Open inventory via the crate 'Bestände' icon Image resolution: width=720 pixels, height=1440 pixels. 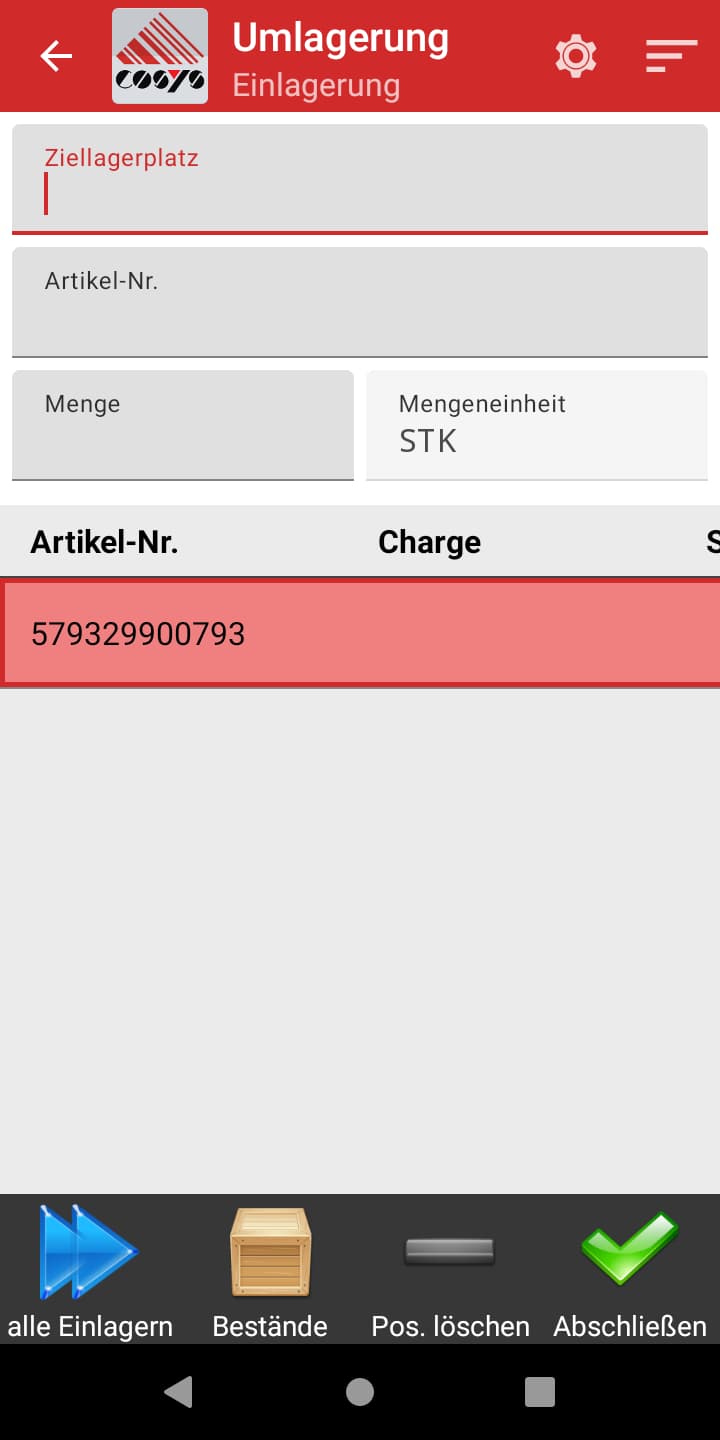269,1250
